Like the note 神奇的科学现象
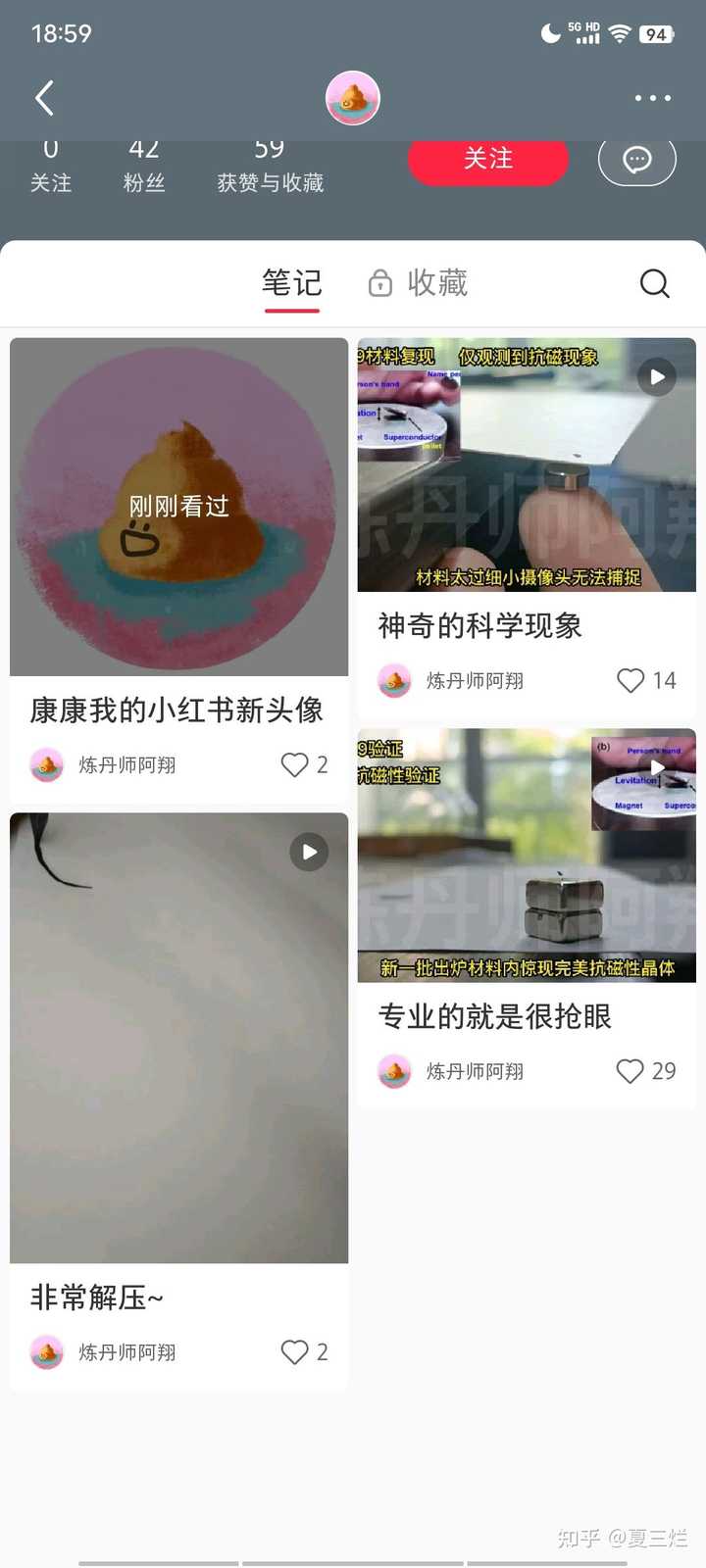Screen dimensions: 706x1568 click(x=630, y=680)
